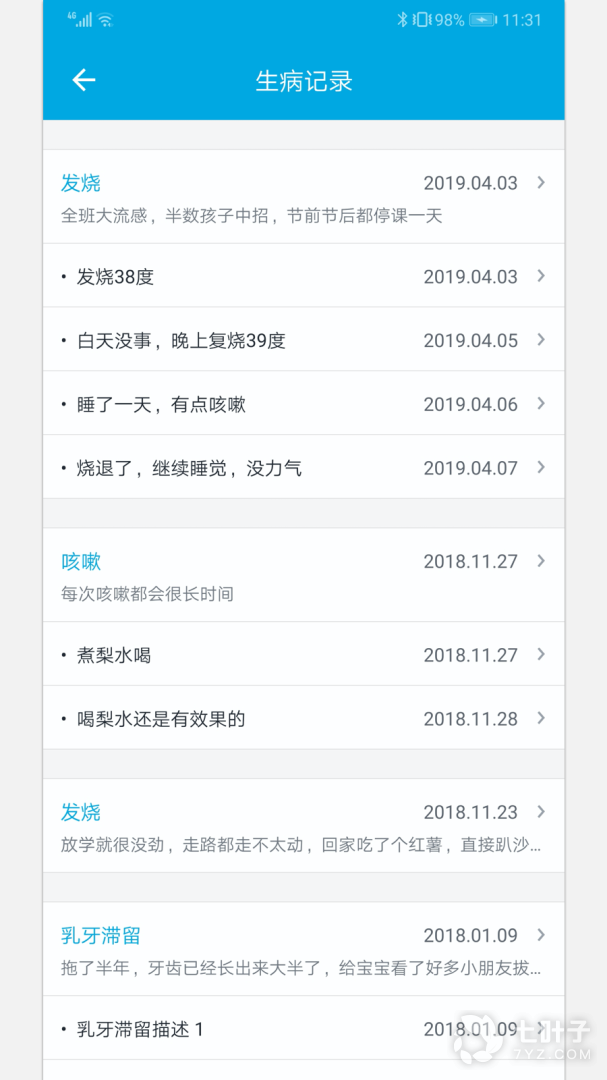607x1080 pixels.
Task: Open the 喝梨水还是有效果的 entry
Action: 303,718
